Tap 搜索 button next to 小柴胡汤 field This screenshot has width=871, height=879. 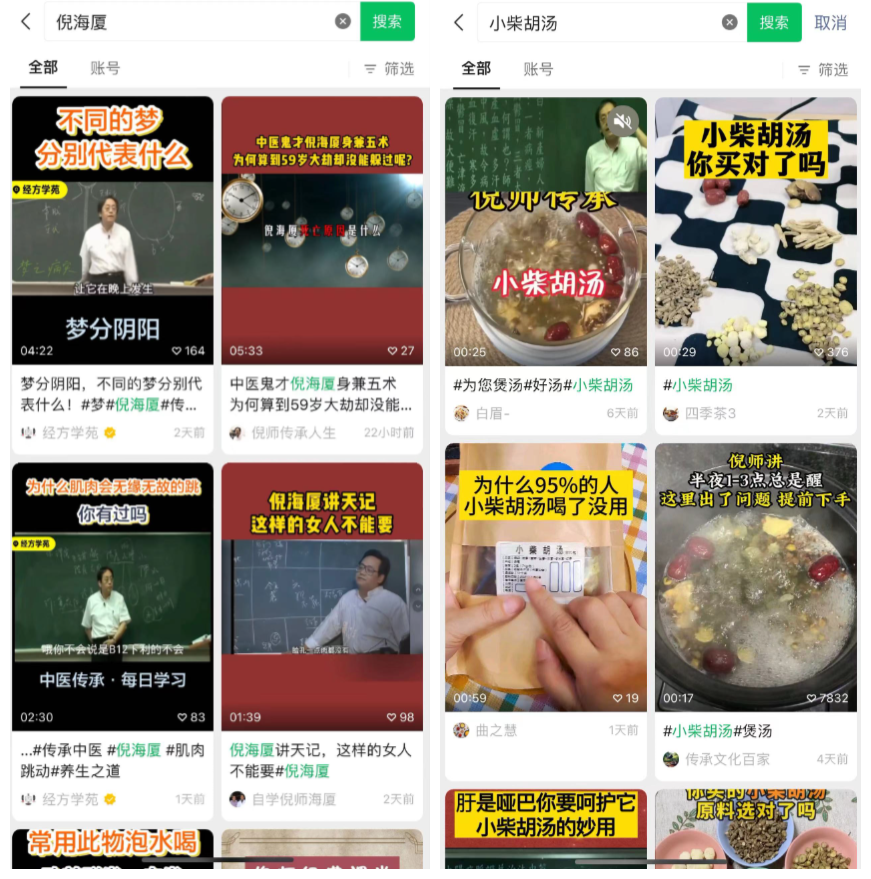(x=774, y=22)
